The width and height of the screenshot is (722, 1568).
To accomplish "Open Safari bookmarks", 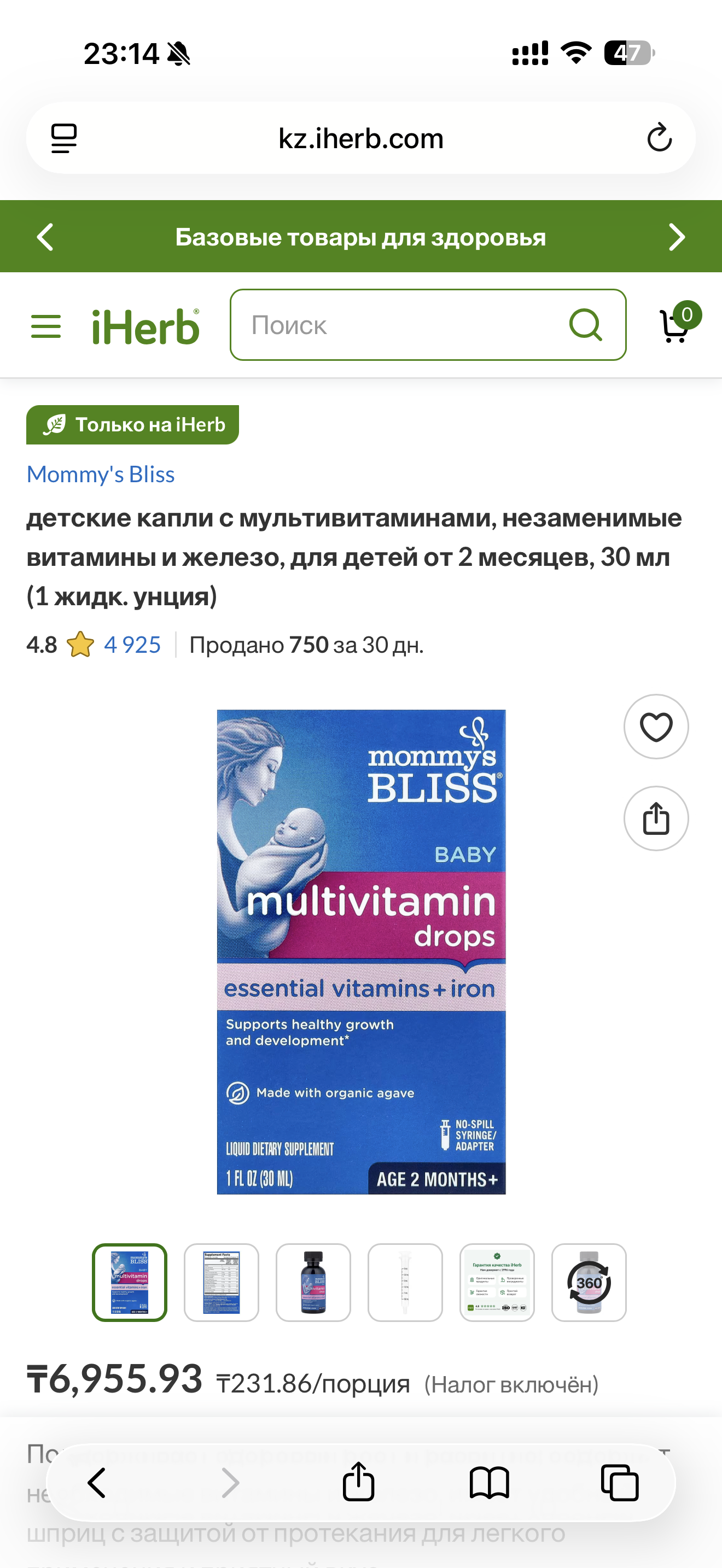I will (x=489, y=1483).
